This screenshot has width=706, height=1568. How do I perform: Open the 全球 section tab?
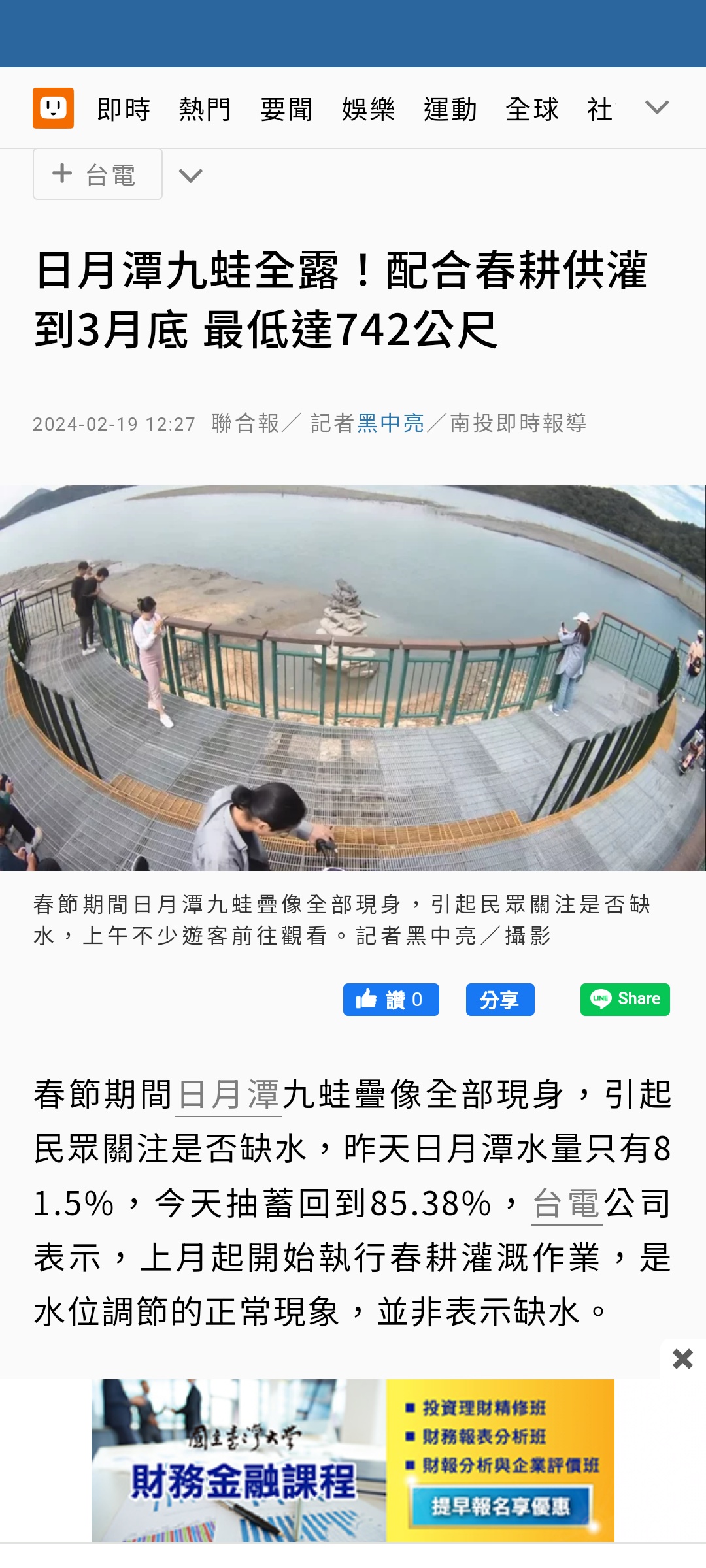click(x=532, y=109)
